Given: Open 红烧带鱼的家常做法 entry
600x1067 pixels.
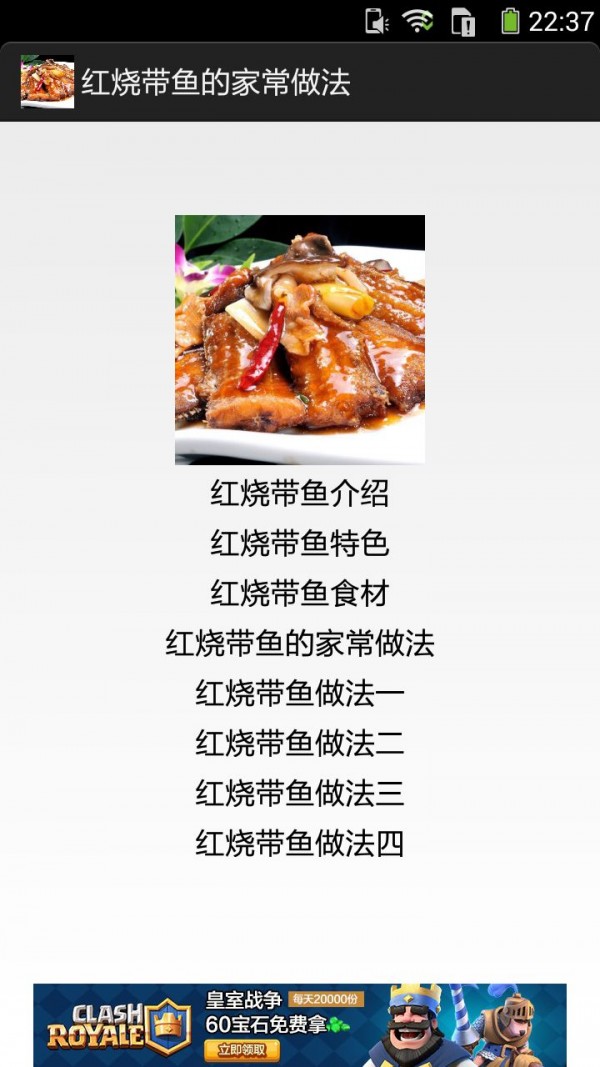Looking at the screenshot, I should pos(299,643).
